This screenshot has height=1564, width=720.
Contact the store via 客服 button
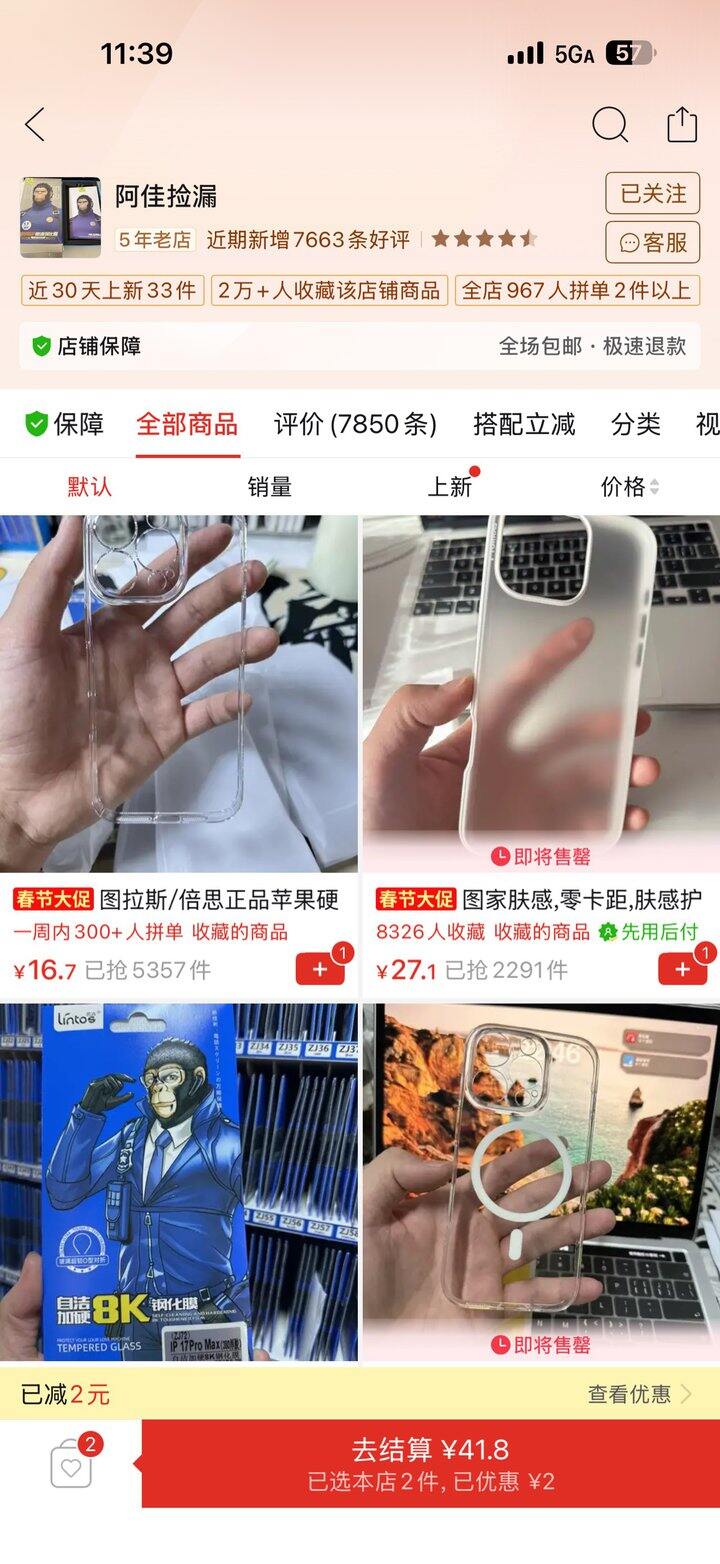[x=653, y=242]
